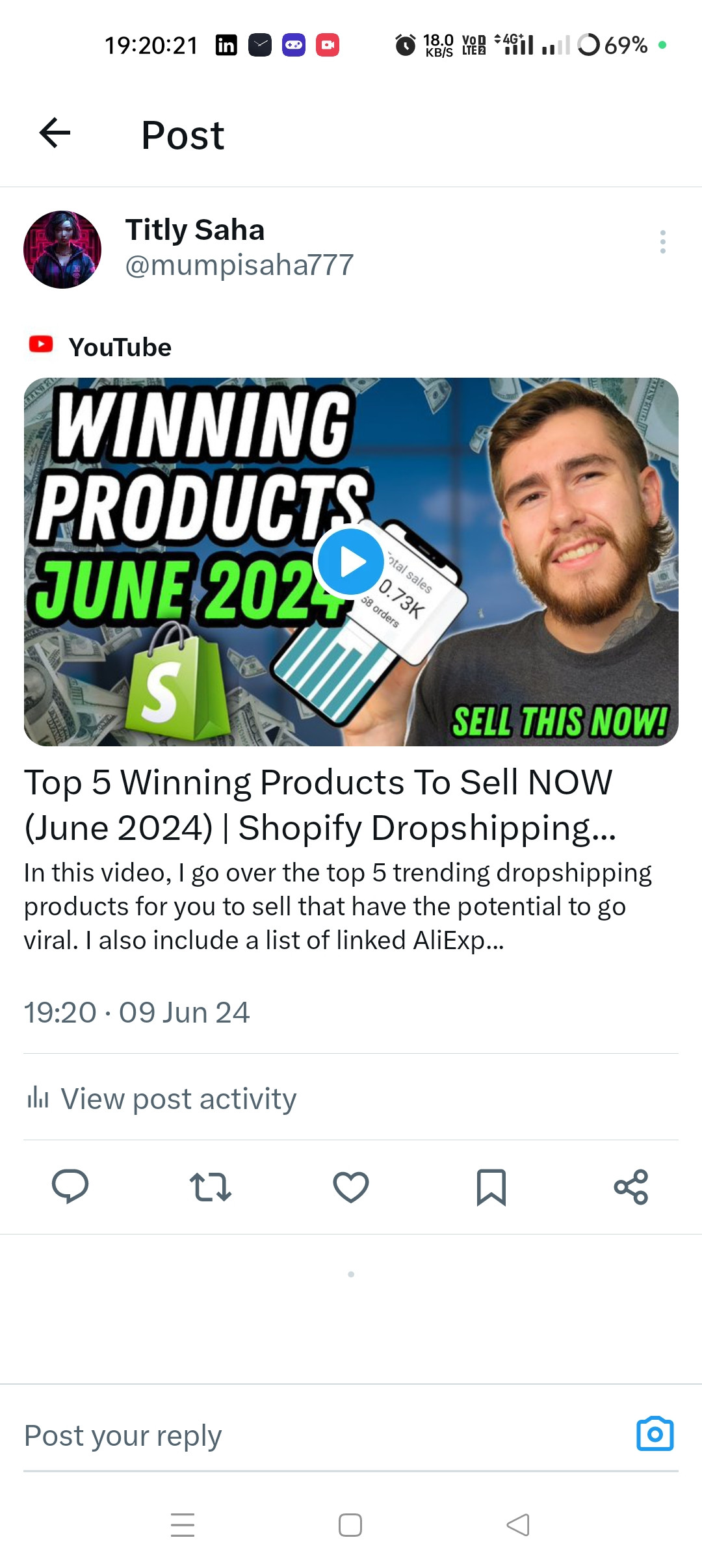The image size is (702, 1568).
Task: Open the Top 5 Winning Products link card
Action: [318, 805]
